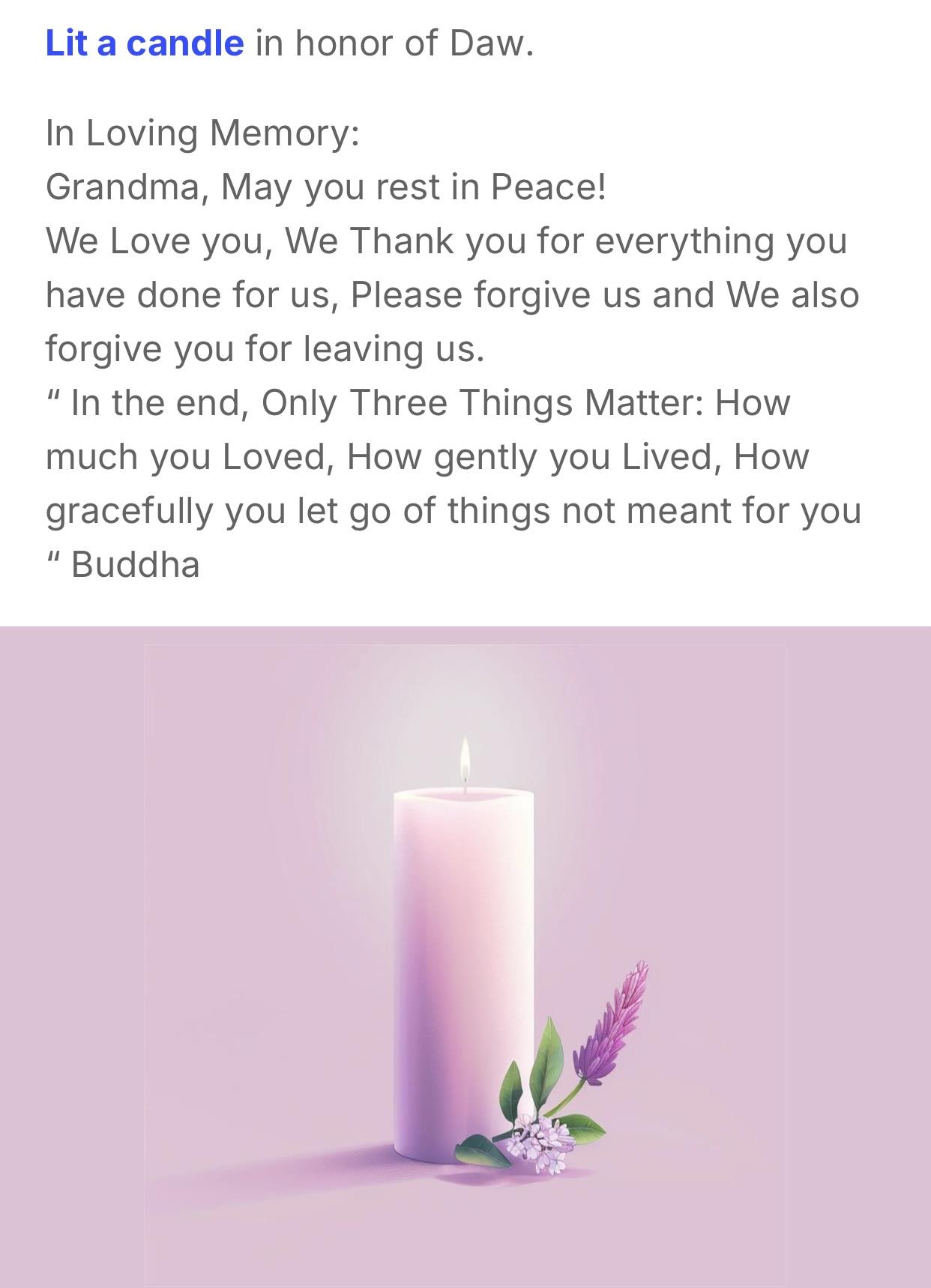Viewport: 931px width, 1288px height.
Task: Open the blue Lit a candle link
Action: click(144, 43)
